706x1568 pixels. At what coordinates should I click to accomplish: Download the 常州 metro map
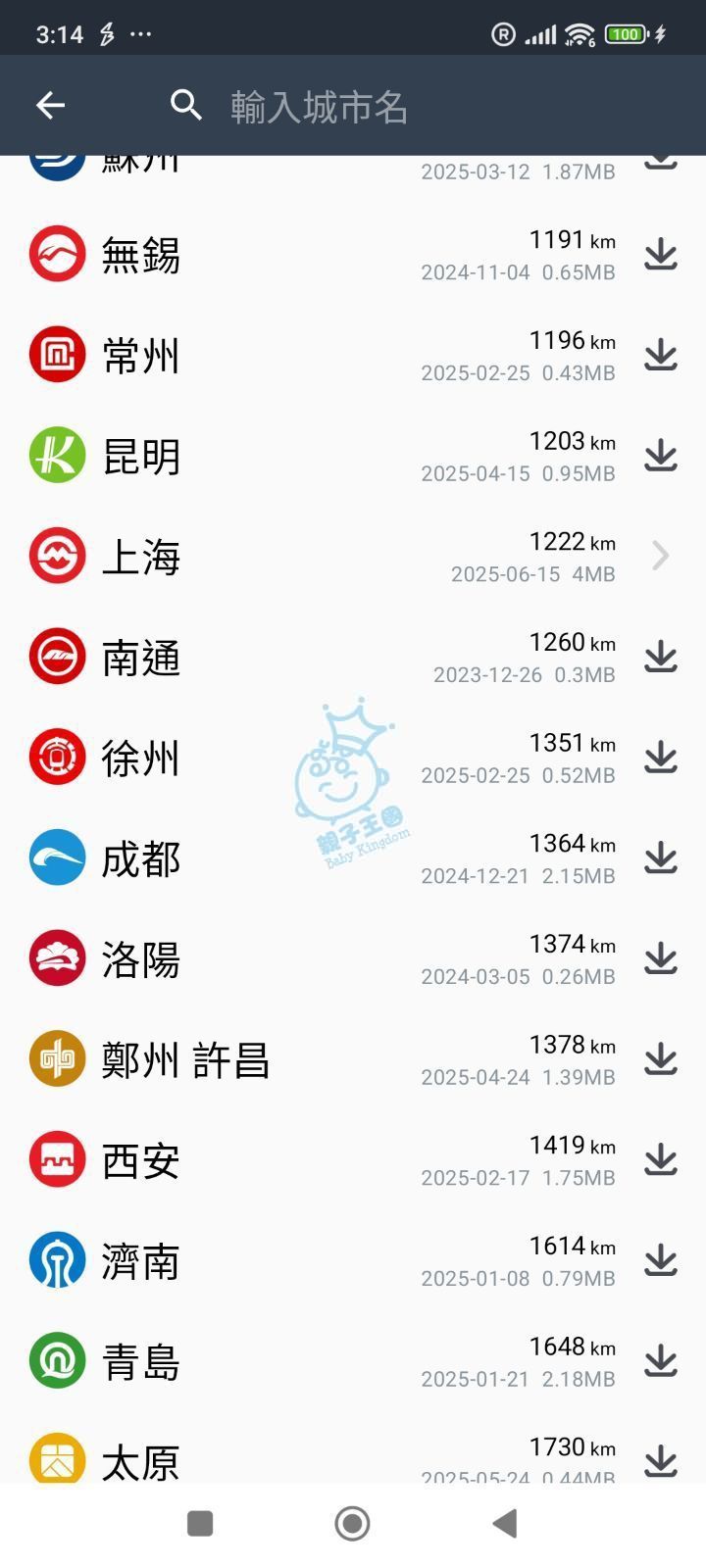click(x=661, y=355)
